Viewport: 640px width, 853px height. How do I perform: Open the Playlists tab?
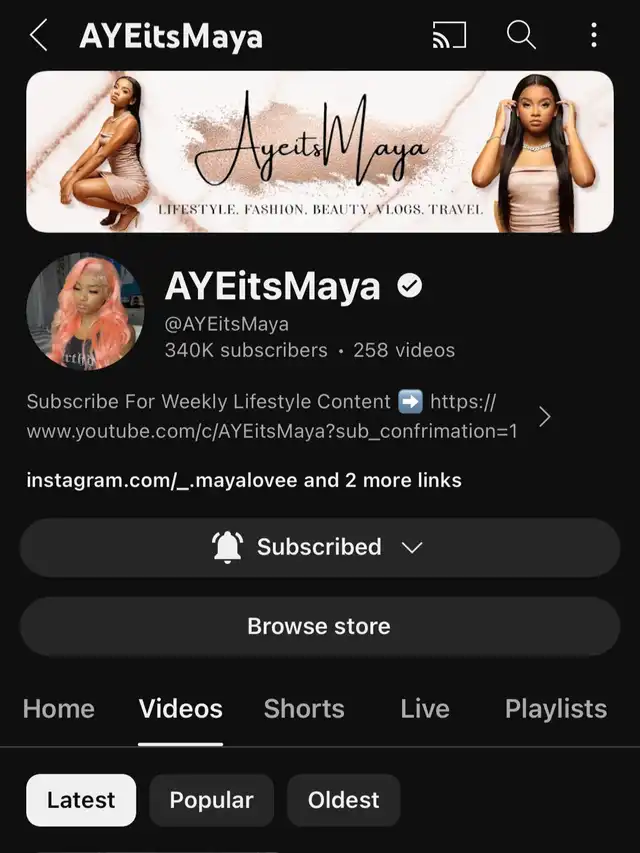point(555,709)
